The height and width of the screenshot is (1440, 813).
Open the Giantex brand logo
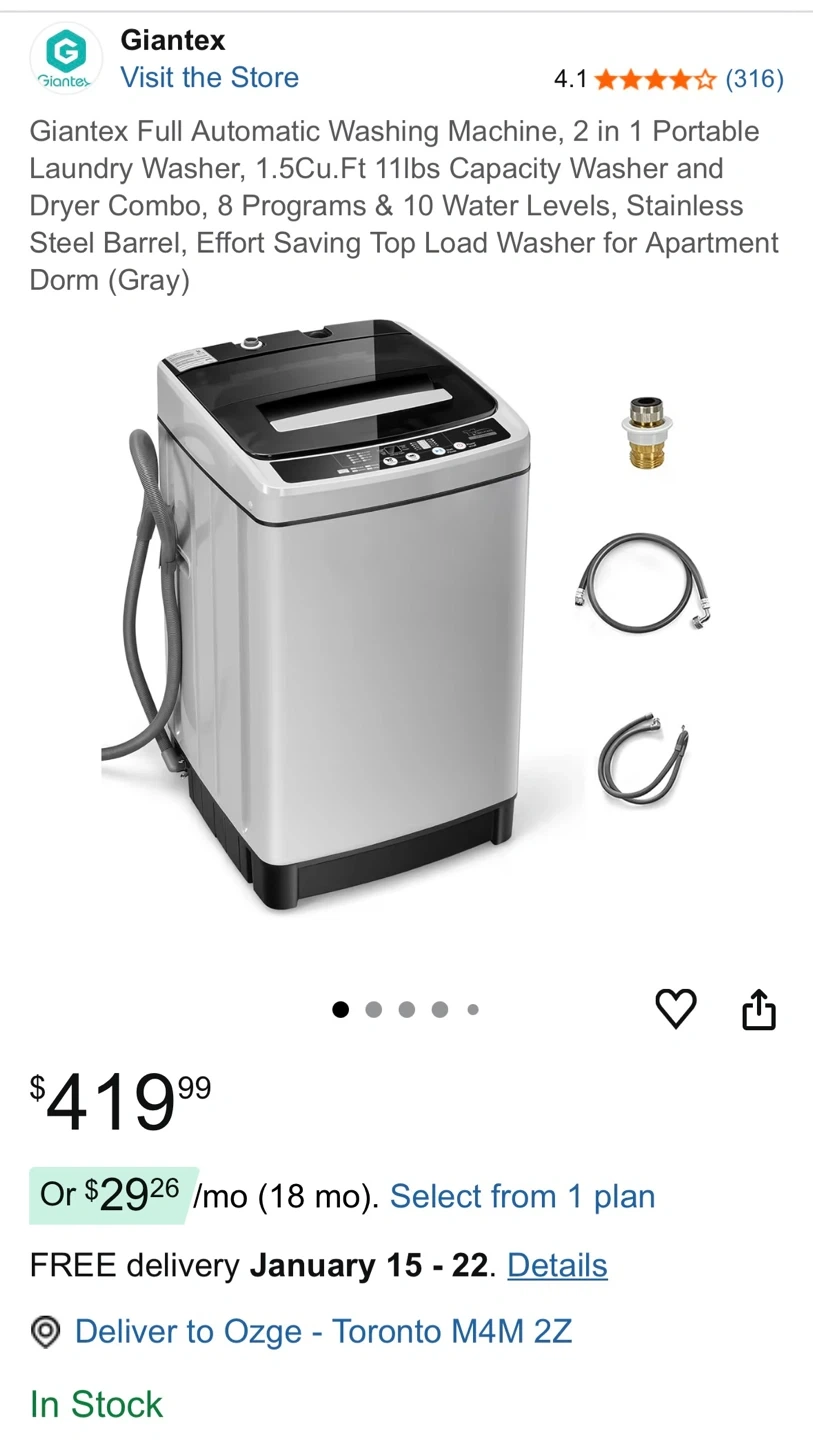[x=66, y=58]
